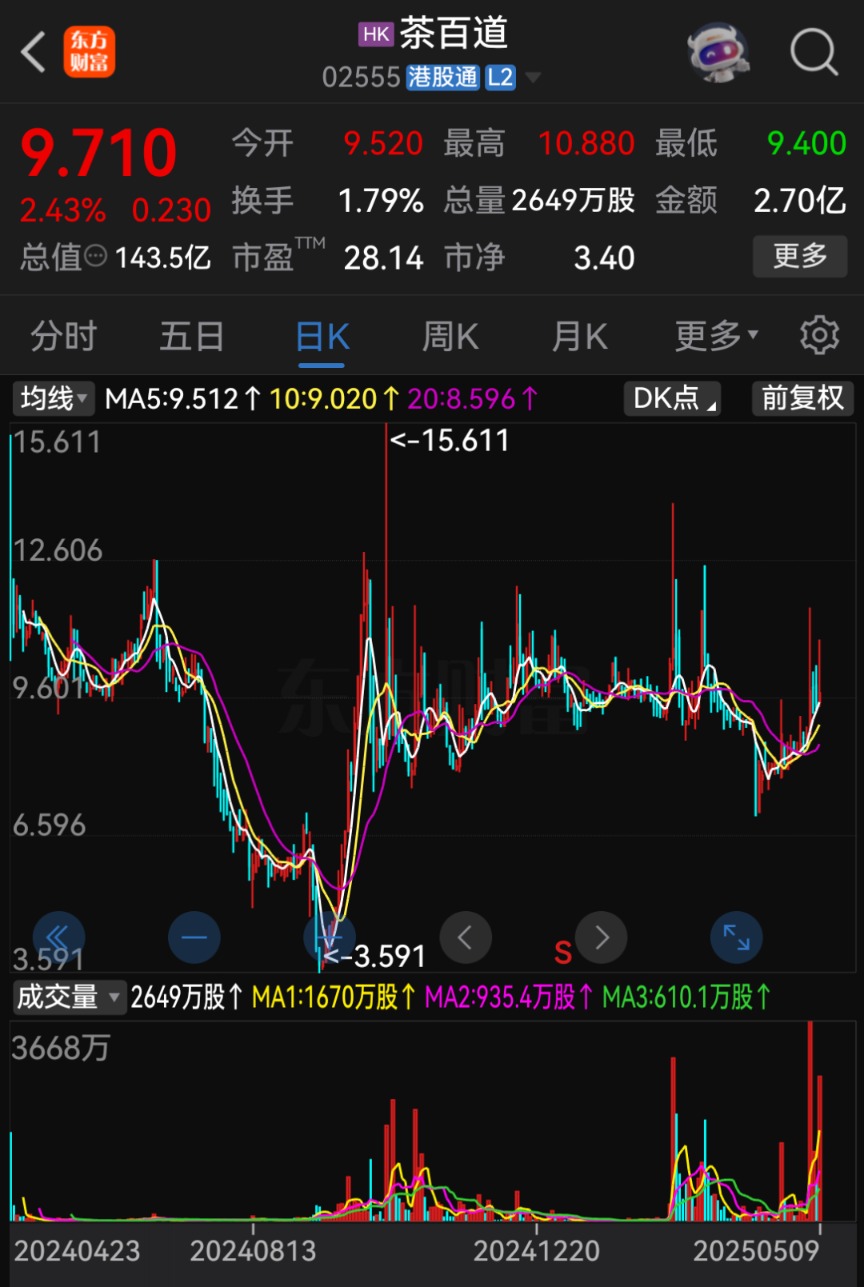Zoom out the chart with minus button

[x=194, y=937]
